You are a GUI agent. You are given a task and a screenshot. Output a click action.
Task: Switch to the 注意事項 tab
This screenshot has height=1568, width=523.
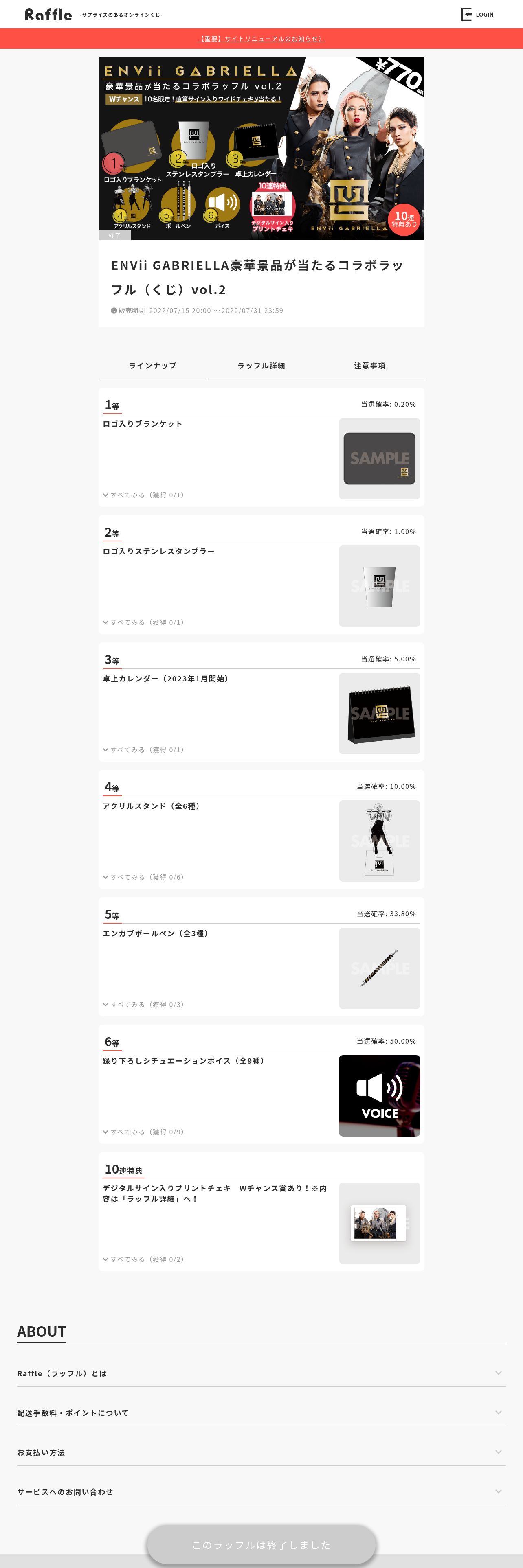pyautogui.click(x=369, y=366)
